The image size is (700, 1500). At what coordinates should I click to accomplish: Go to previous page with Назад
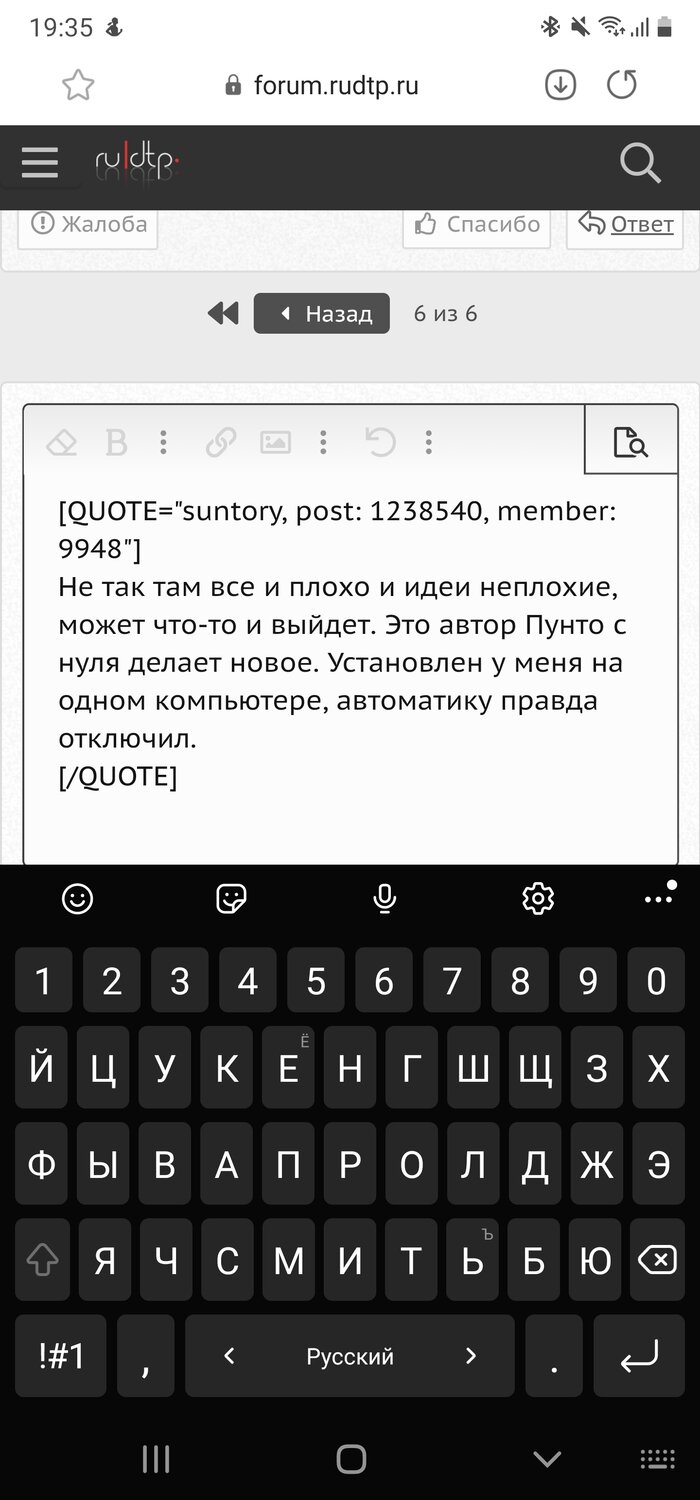[x=322, y=314]
